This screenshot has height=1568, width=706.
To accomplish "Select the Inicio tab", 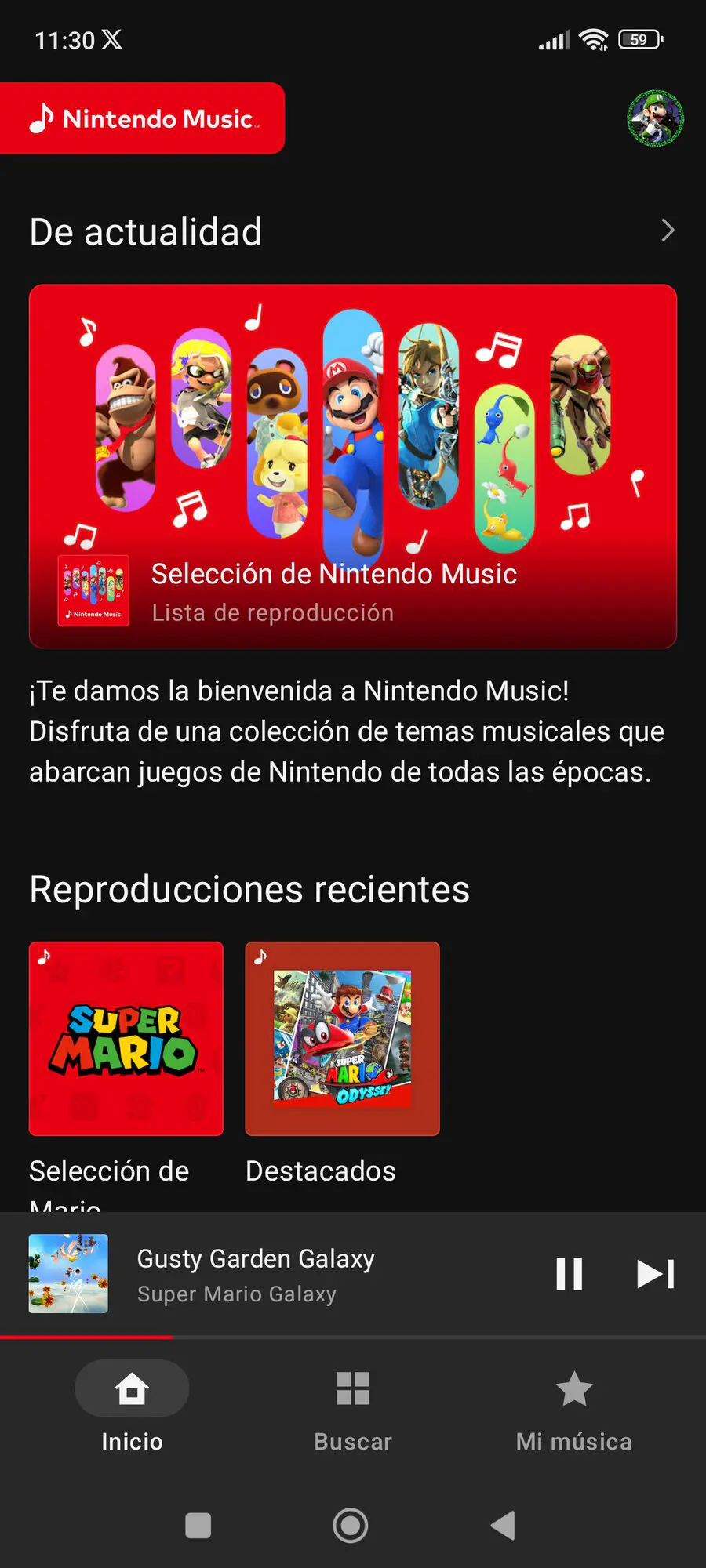I will pyautogui.click(x=132, y=1409).
